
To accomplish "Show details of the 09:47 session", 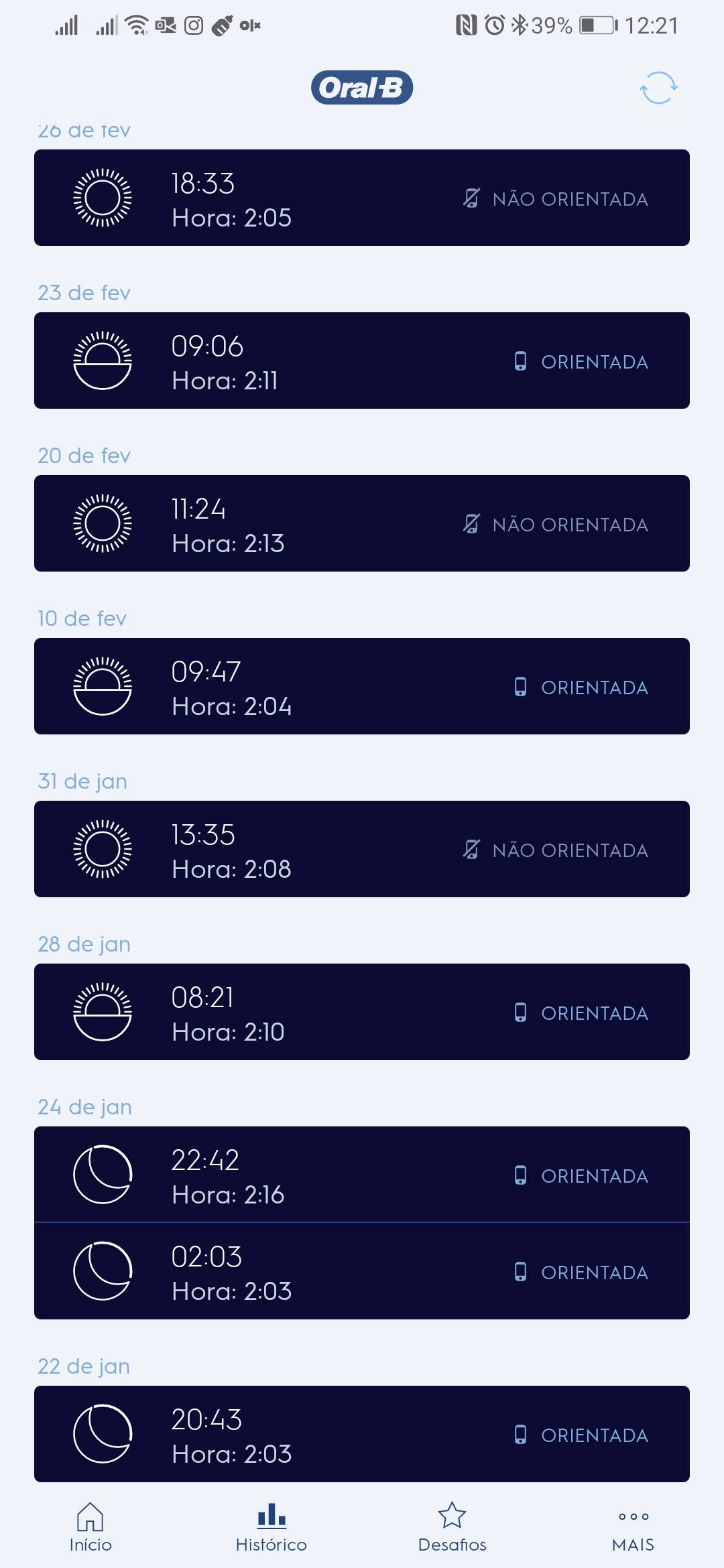I will point(362,687).
